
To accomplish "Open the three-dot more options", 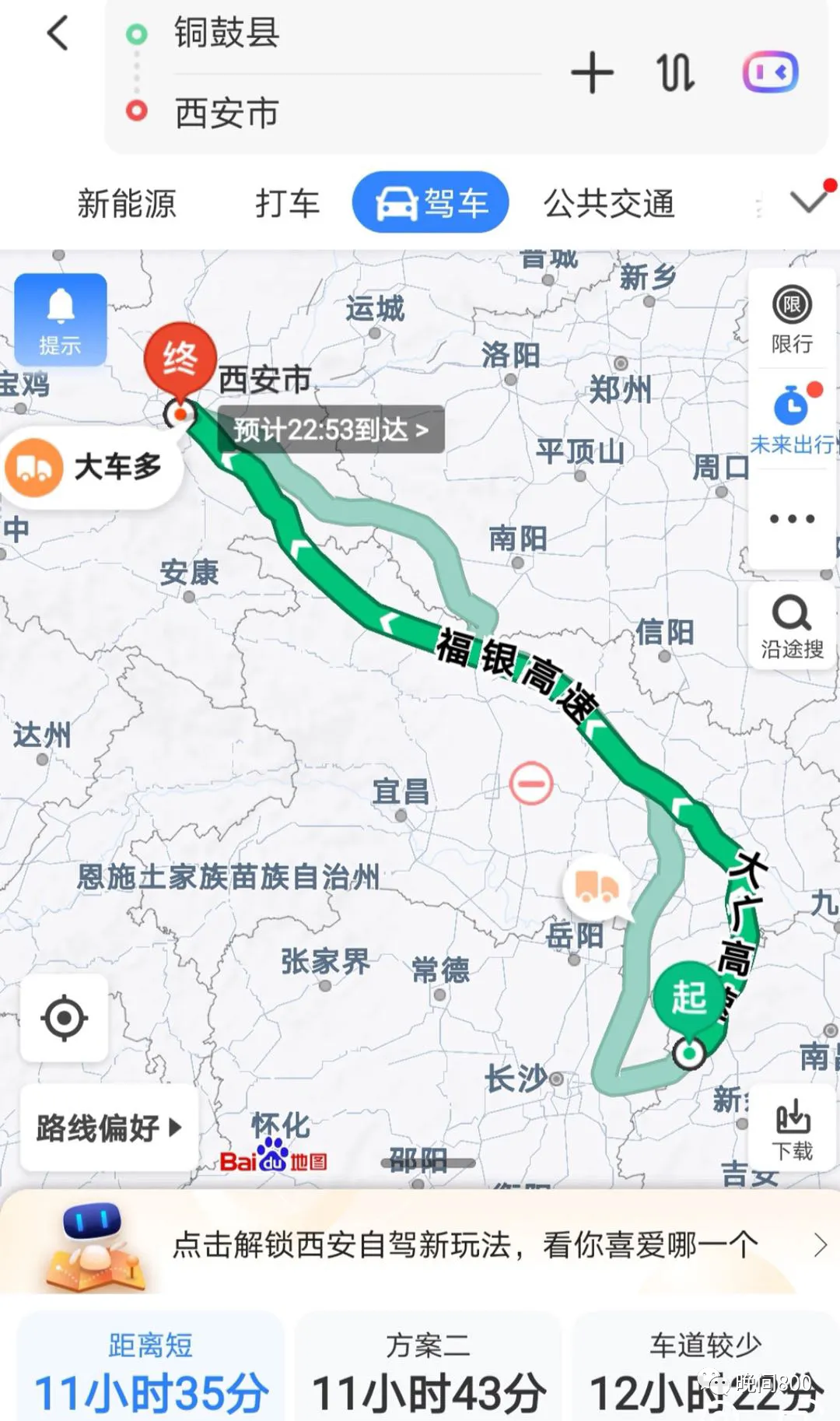I will pos(792,518).
